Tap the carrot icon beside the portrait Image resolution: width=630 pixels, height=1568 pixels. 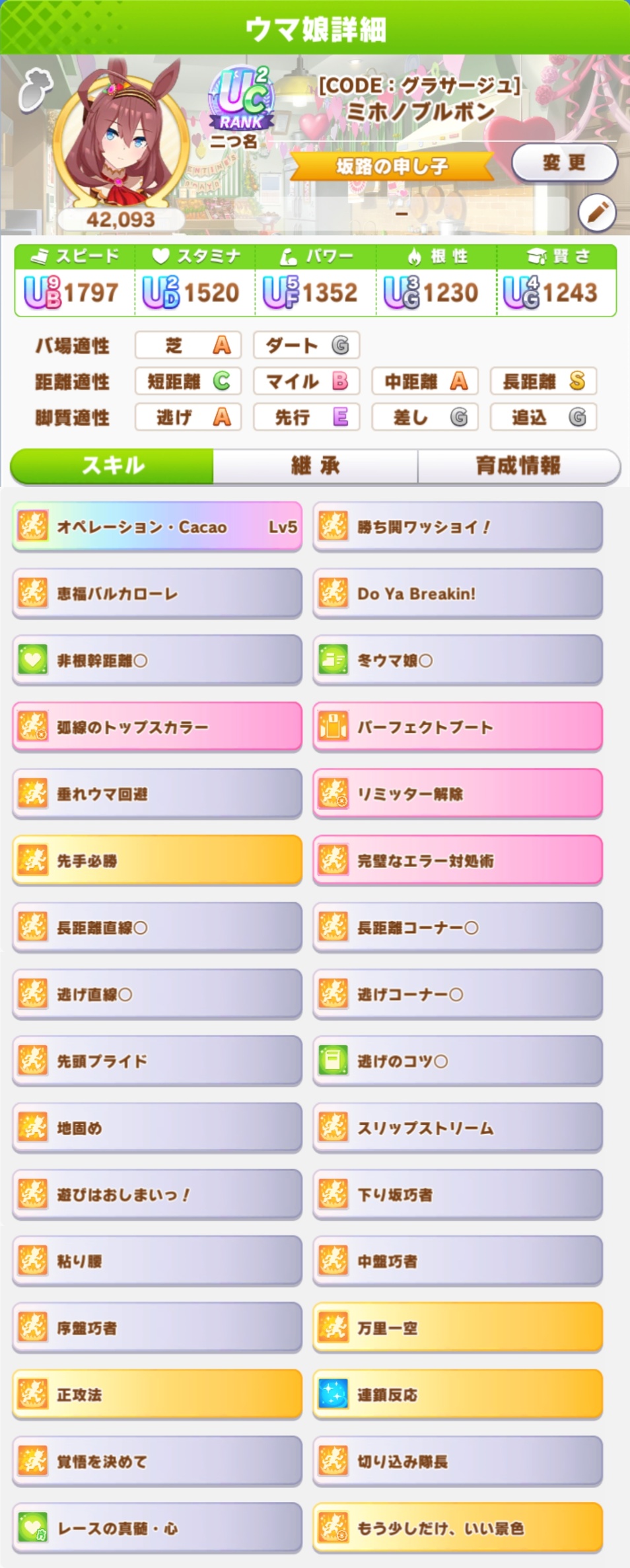tap(35, 89)
